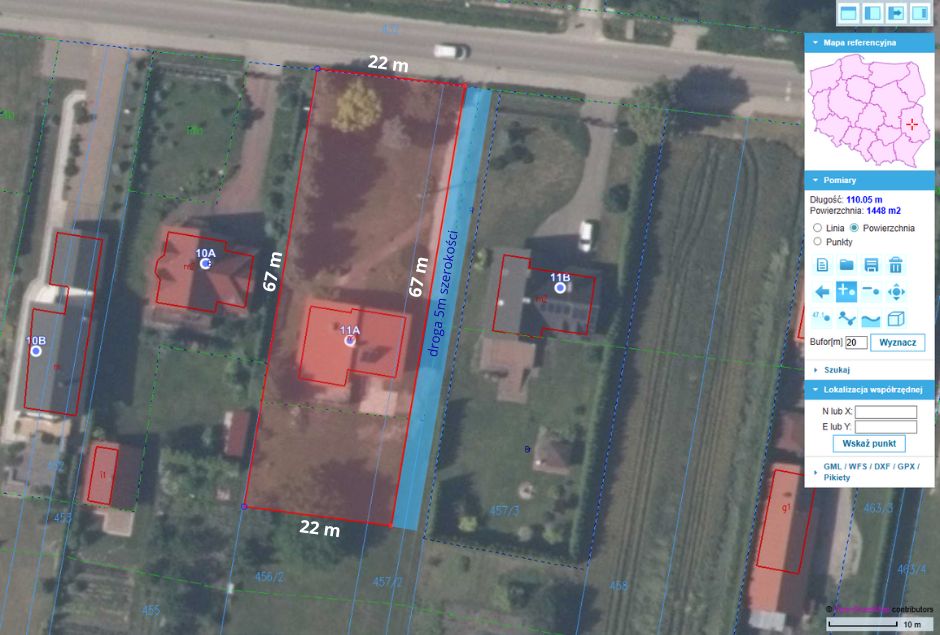Undo last point with the left arrow

tap(822, 292)
